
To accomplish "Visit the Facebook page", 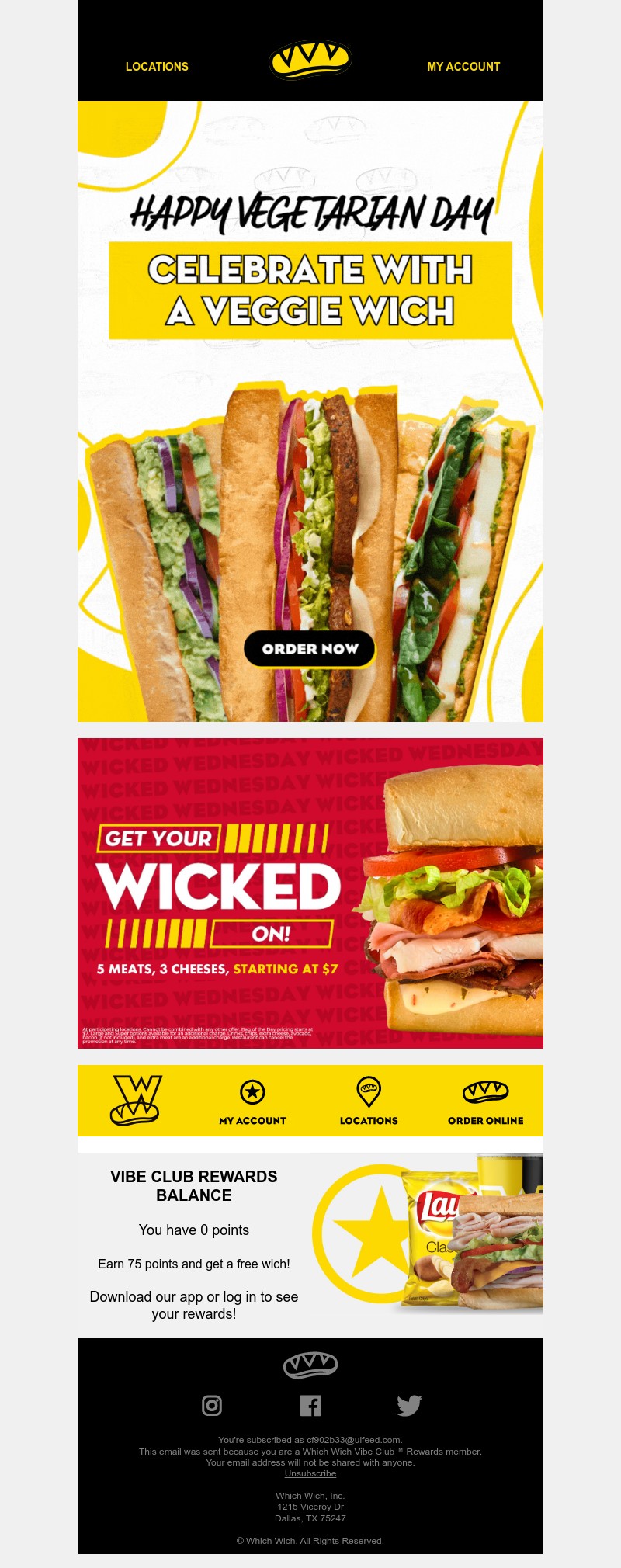I will [x=310, y=1405].
